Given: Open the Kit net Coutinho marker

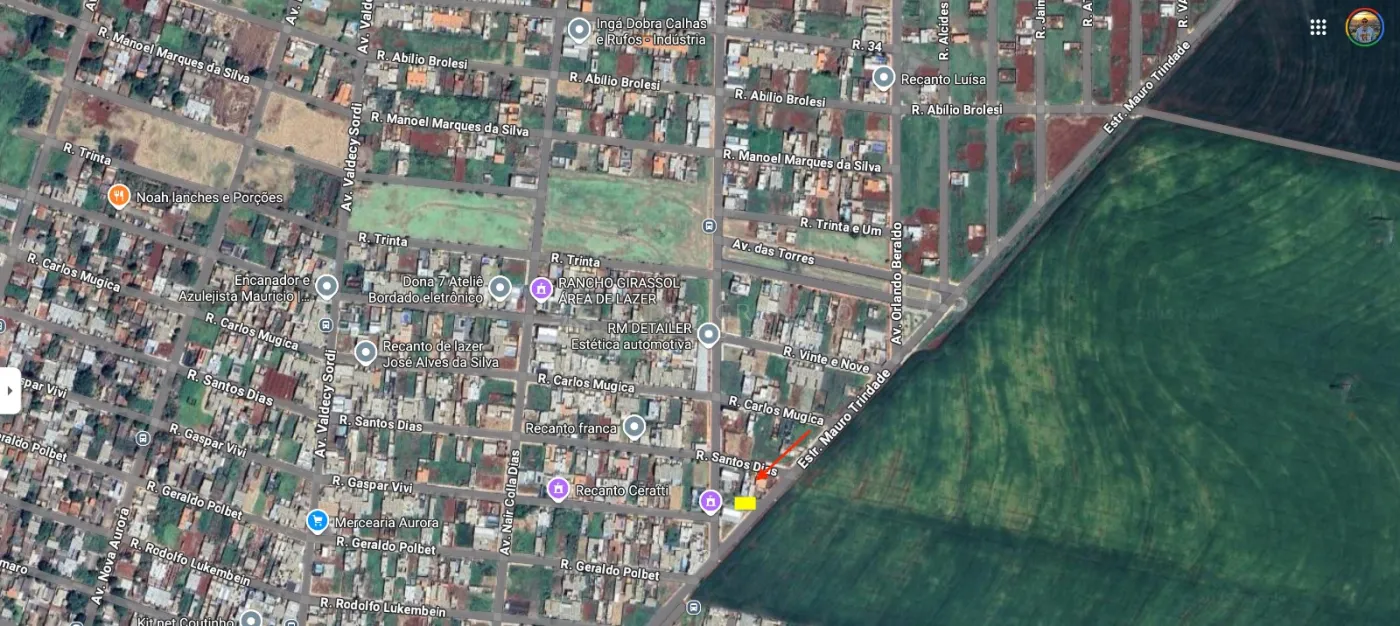Looking at the screenshot, I should [x=250, y=619].
